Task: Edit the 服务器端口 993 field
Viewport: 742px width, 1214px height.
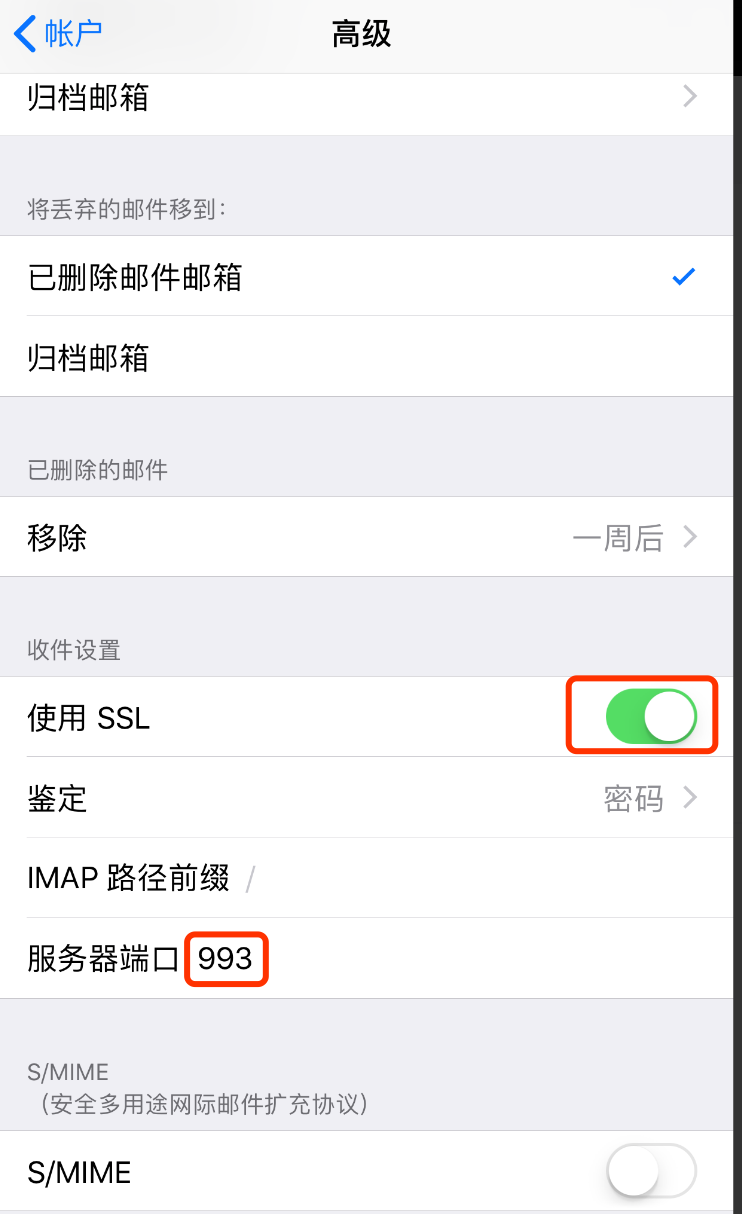Action: coord(371,959)
